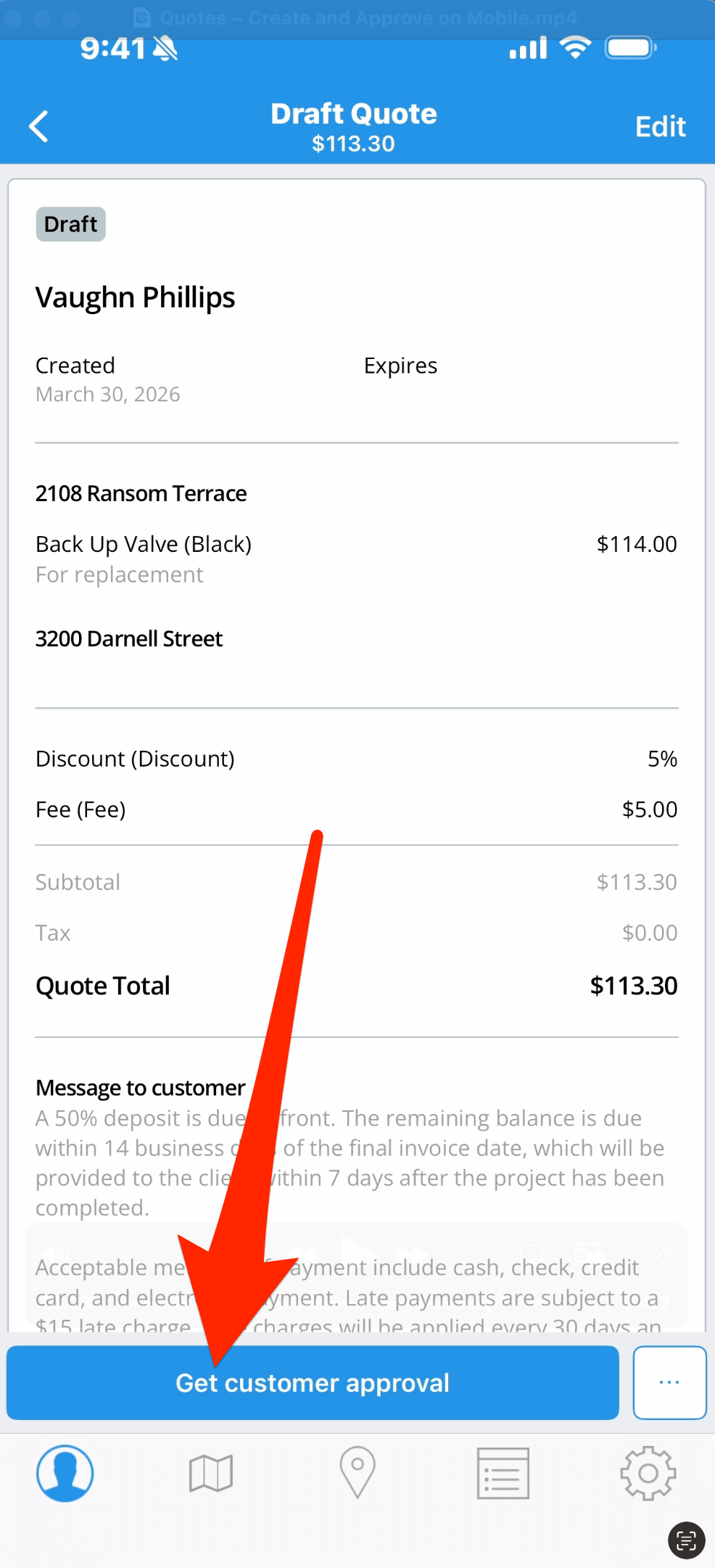Go back using the header arrow
Screen dimensions: 715x1568
tap(39, 127)
